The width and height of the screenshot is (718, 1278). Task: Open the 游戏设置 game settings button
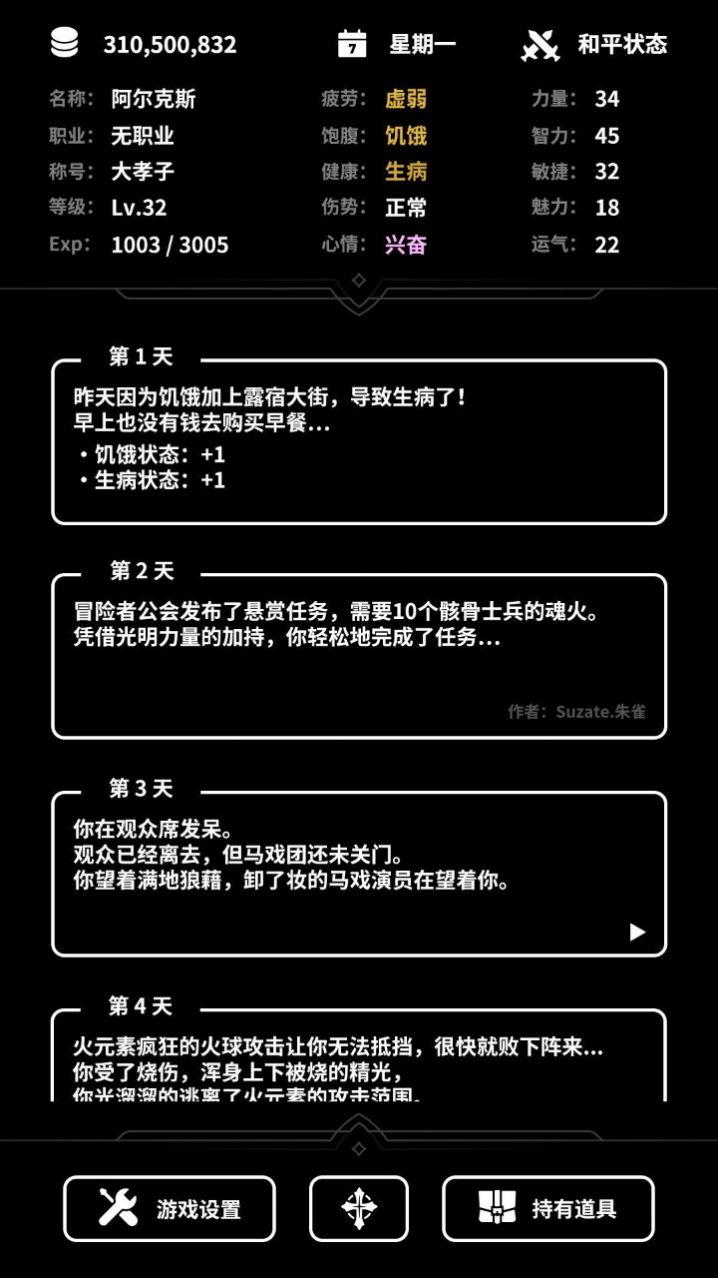click(x=169, y=1208)
